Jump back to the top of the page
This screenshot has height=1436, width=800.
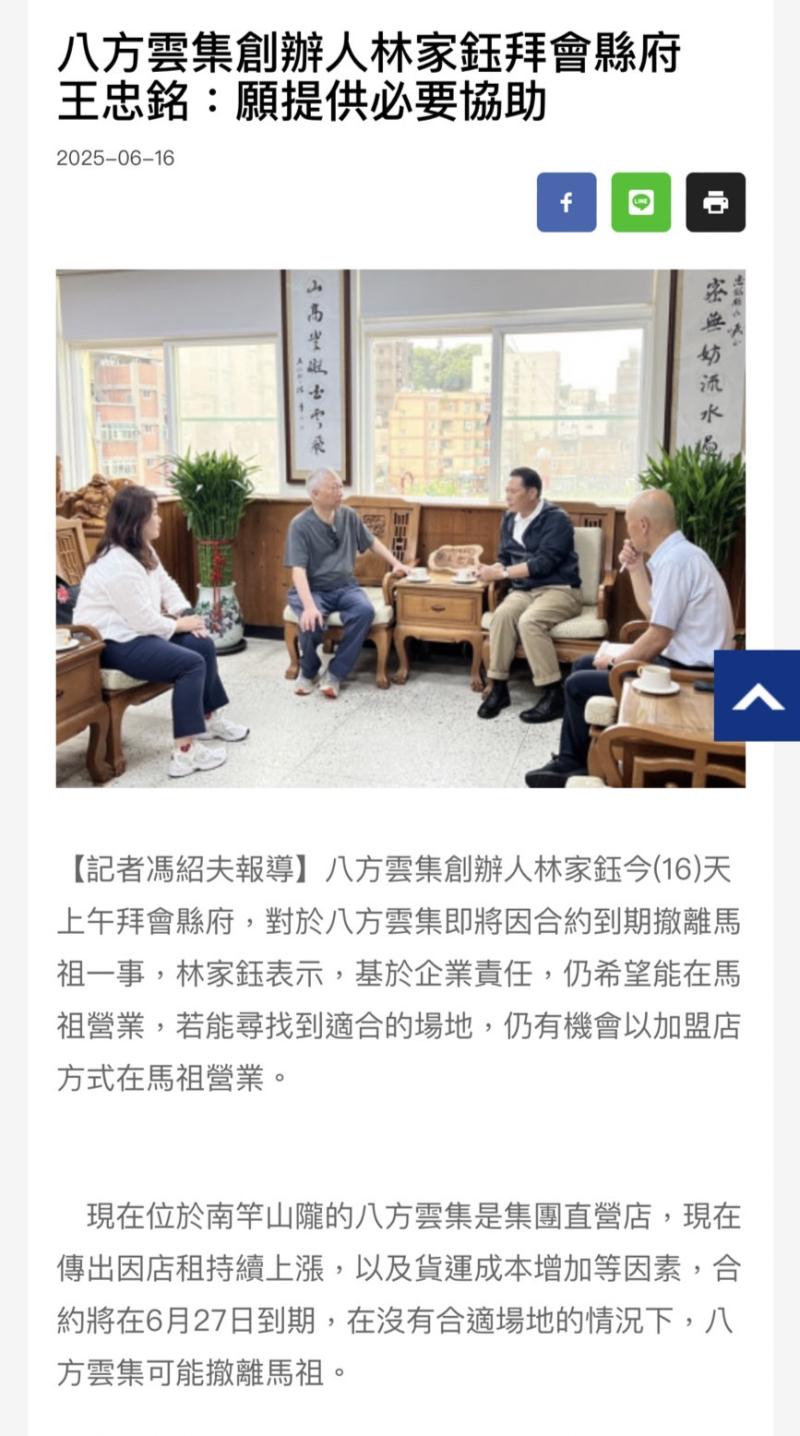757,696
